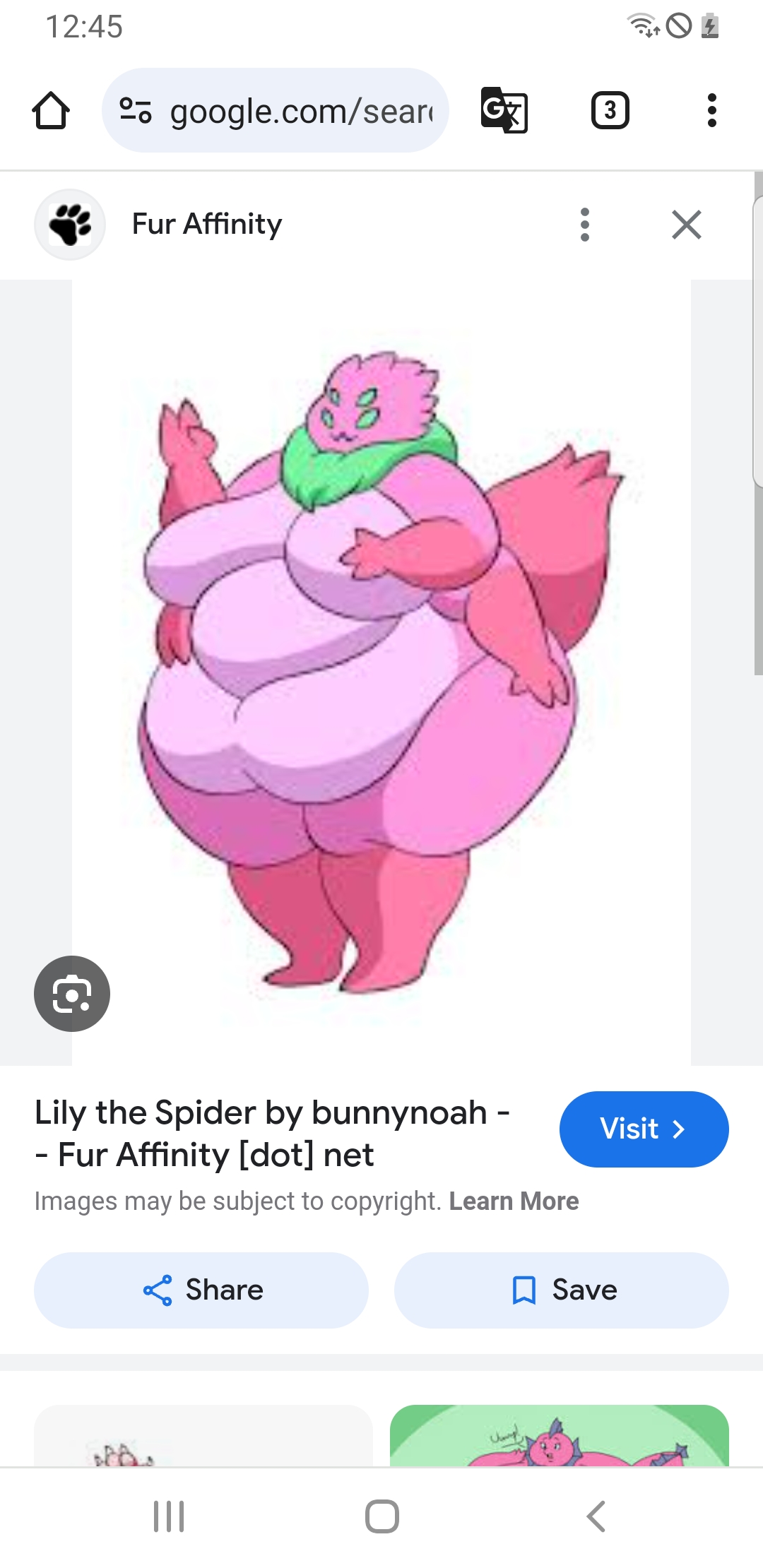Image resolution: width=763 pixels, height=1568 pixels.
Task: Open the Chrome overflow menu
Action: [711, 111]
